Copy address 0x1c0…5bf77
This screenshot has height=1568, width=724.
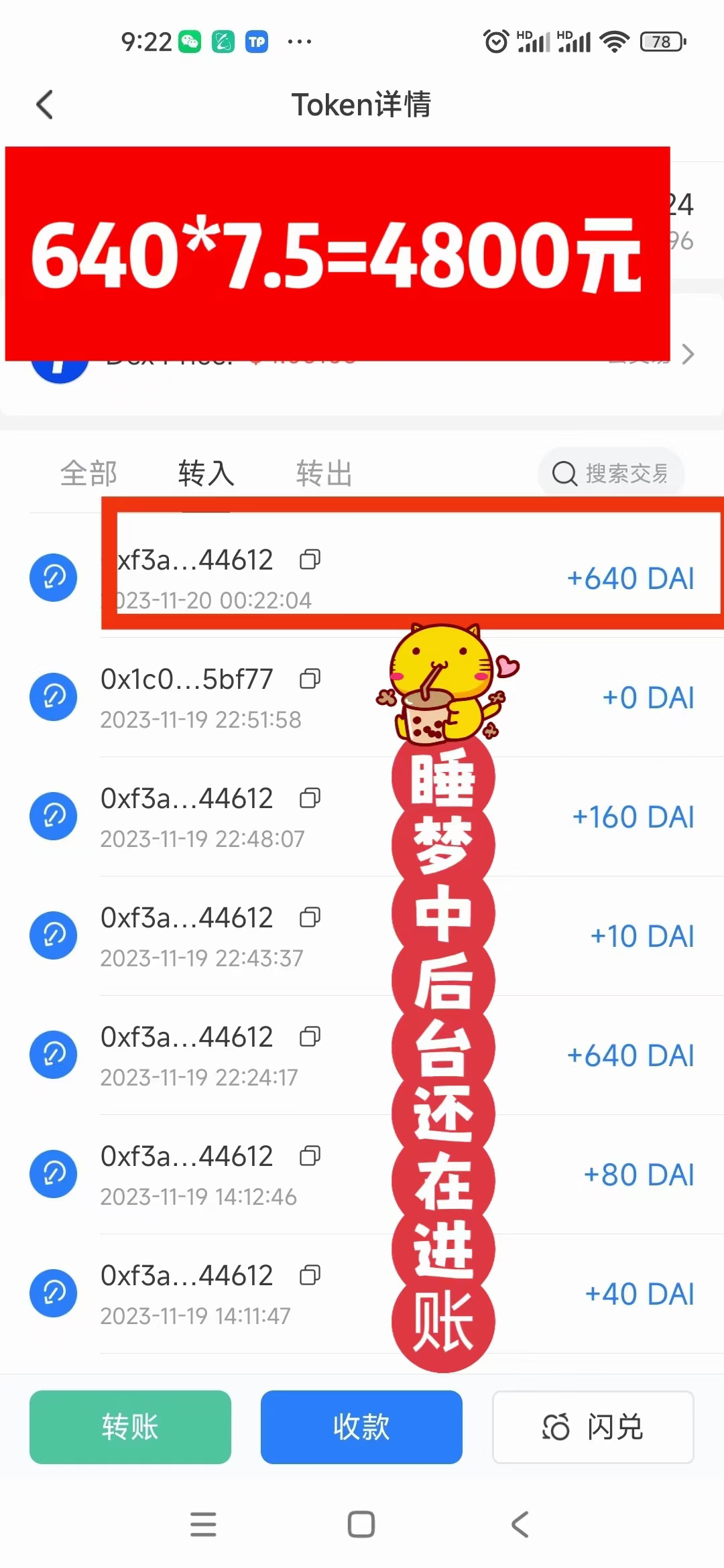(310, 679)
